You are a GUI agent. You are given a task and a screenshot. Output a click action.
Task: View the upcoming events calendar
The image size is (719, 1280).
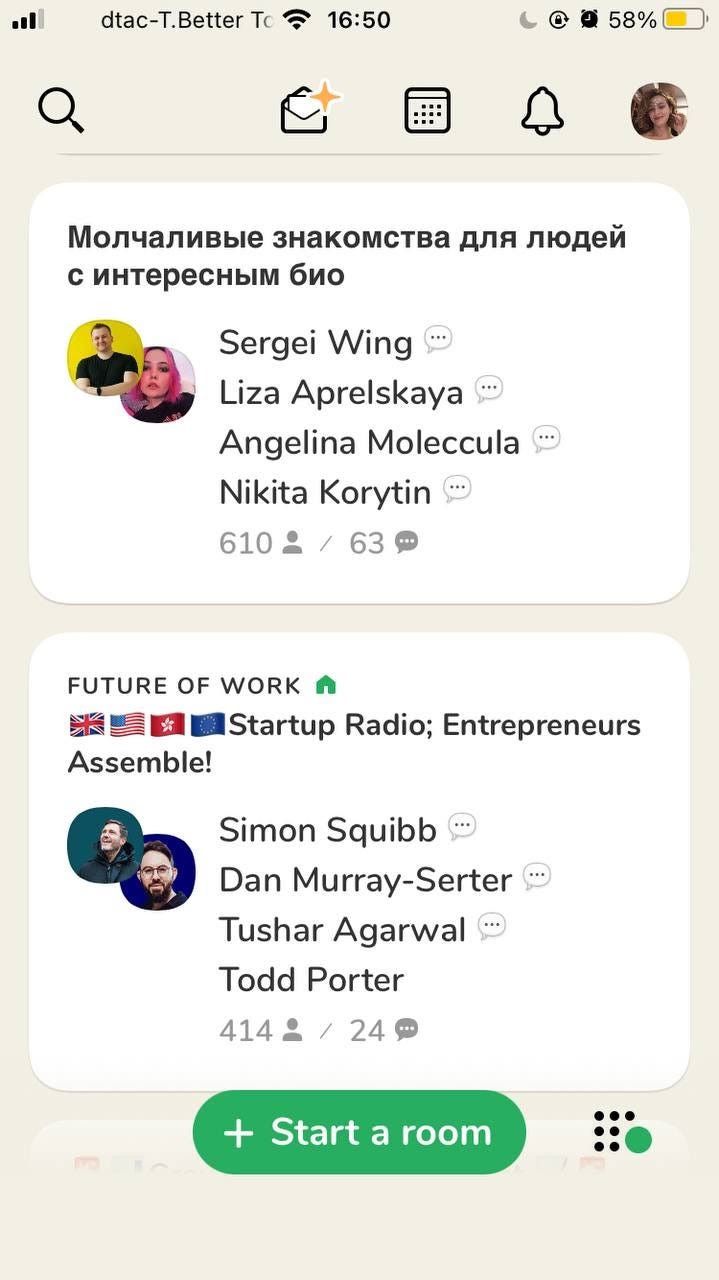(427, 110)
